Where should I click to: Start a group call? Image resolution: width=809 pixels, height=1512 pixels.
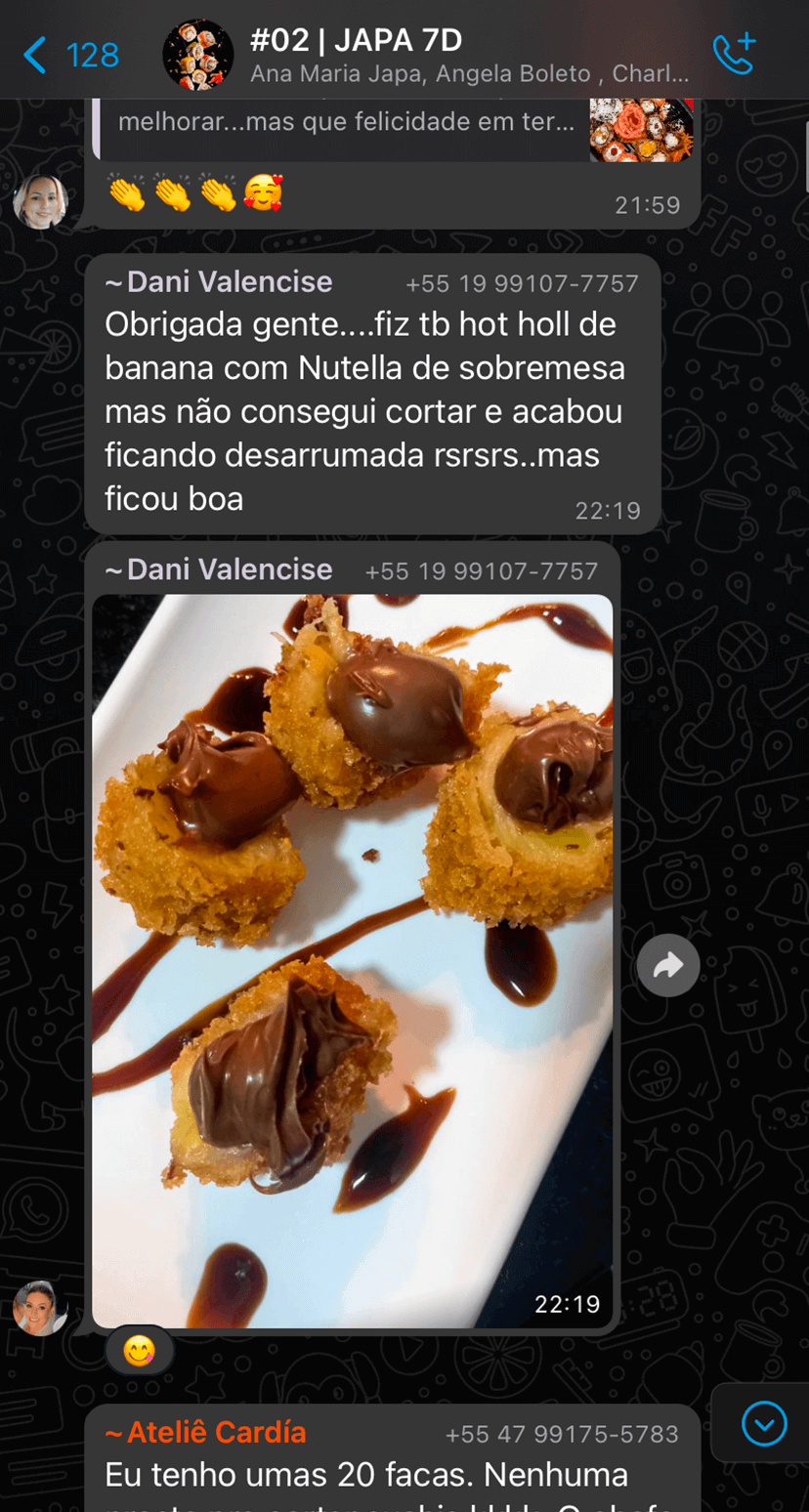[734, 55]
